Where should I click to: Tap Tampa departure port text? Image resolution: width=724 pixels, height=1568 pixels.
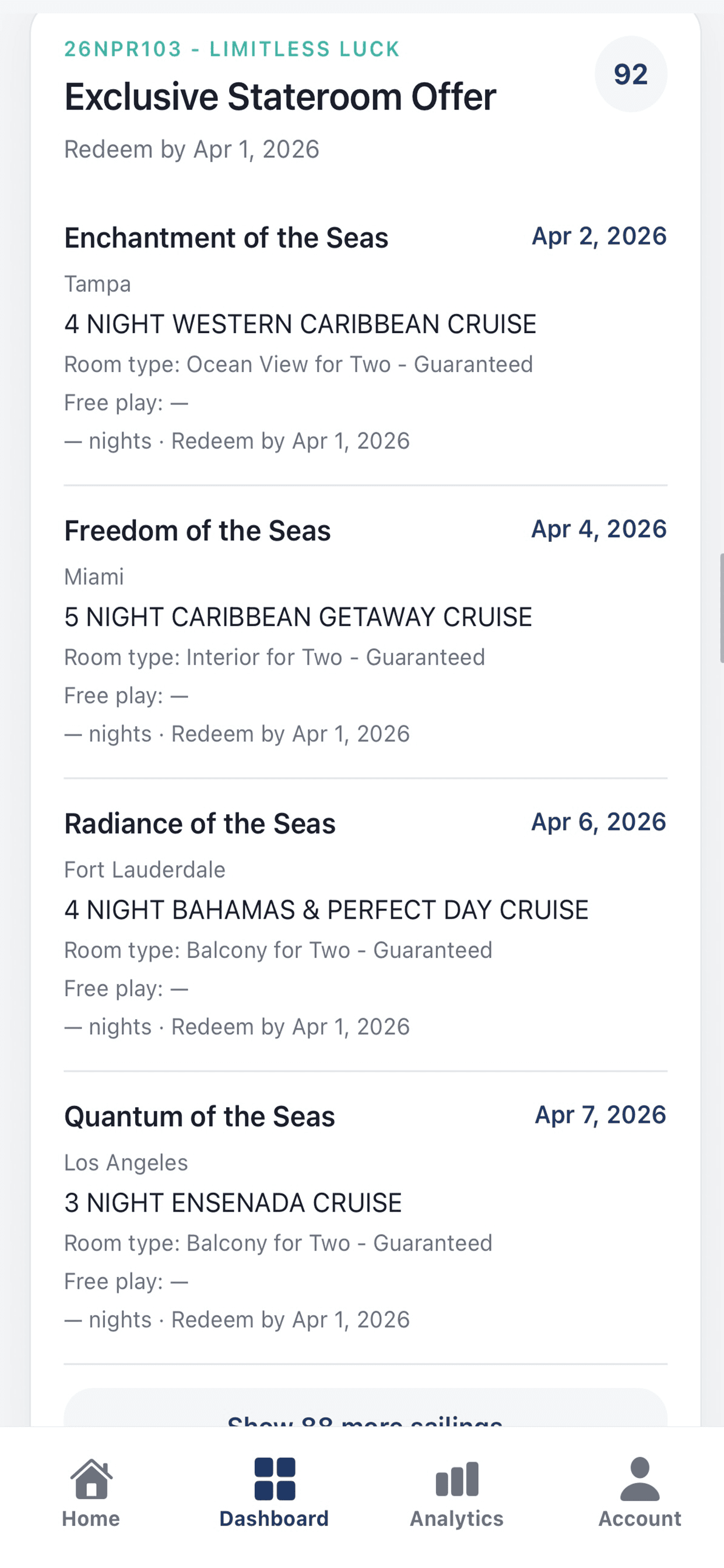98,283
